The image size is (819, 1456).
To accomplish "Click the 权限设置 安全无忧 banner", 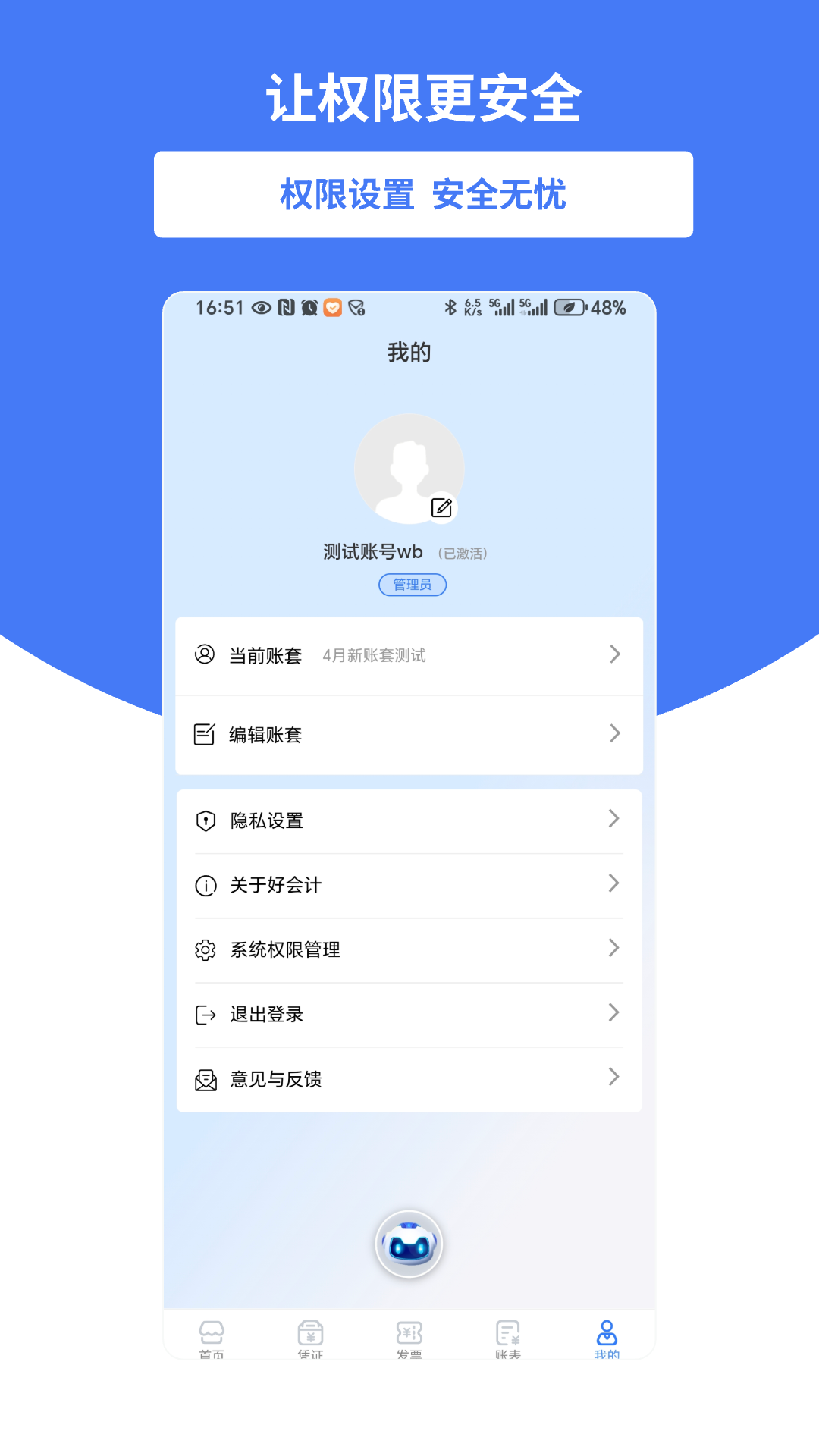I will [423, 193].
